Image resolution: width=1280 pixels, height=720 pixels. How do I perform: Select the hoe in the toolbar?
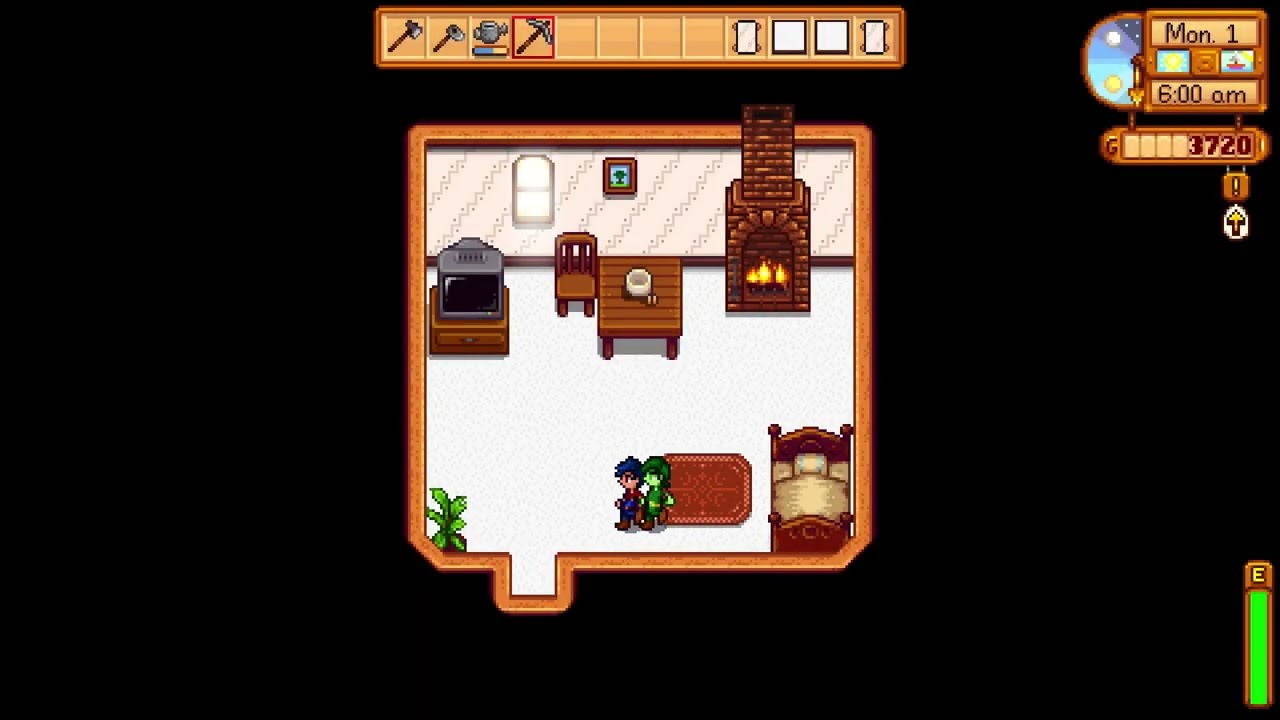[448, 38]
